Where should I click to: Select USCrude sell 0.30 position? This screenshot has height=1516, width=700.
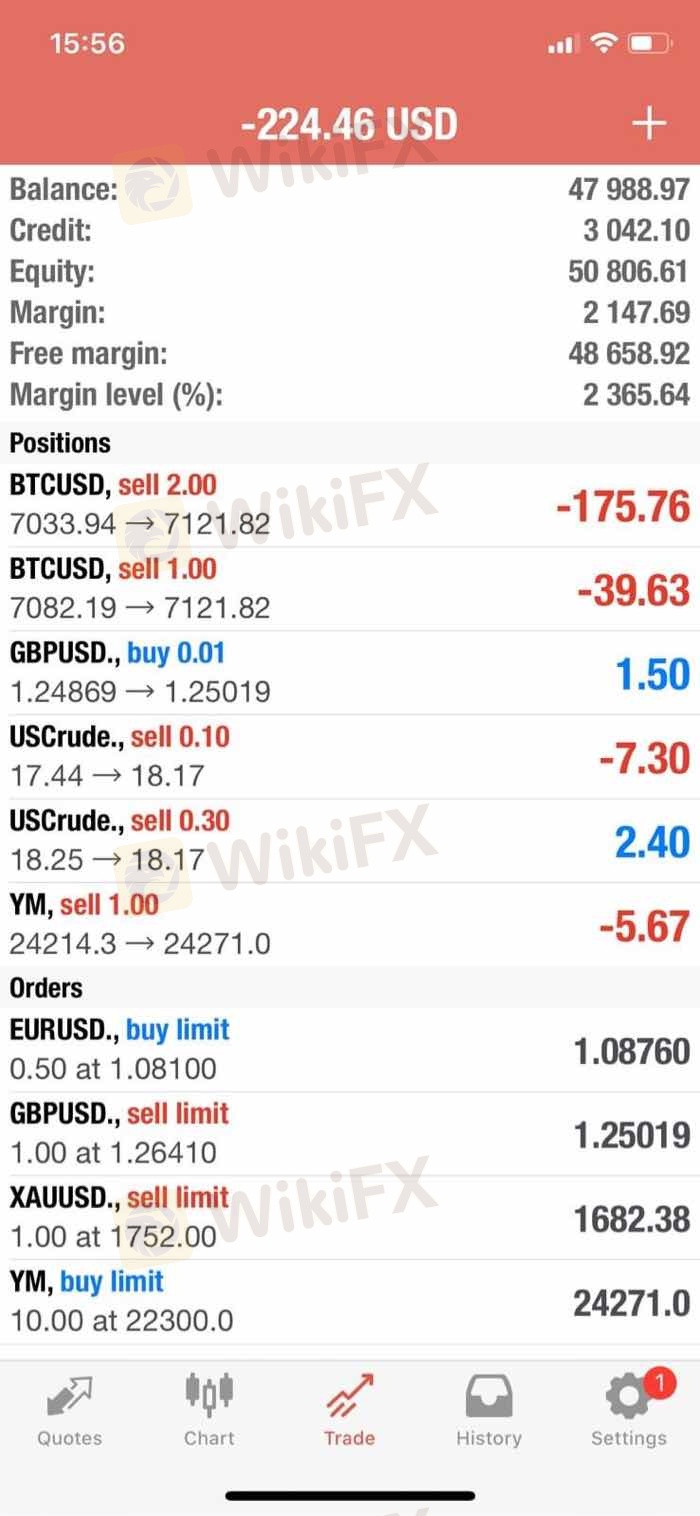point(350,842)
